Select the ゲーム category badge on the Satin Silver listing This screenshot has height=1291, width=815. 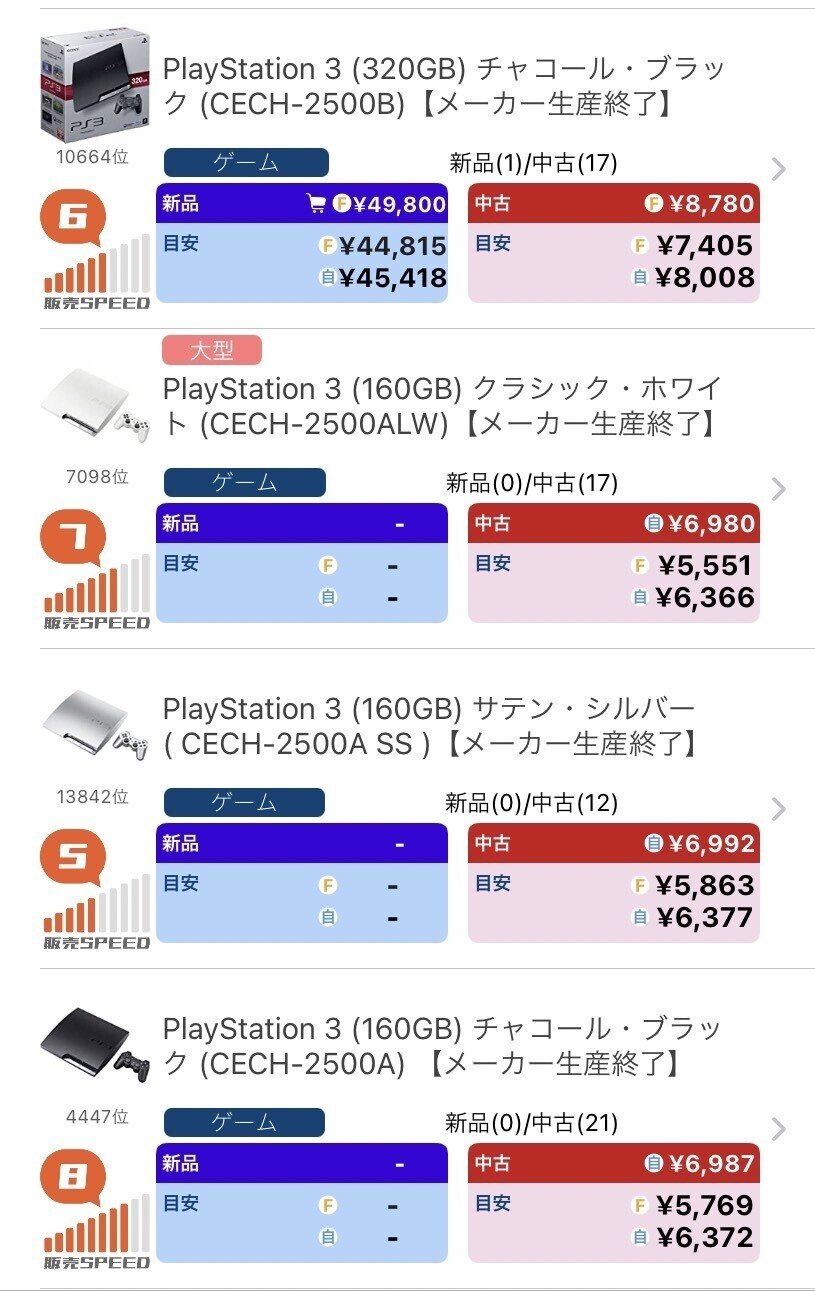(244, 802)
